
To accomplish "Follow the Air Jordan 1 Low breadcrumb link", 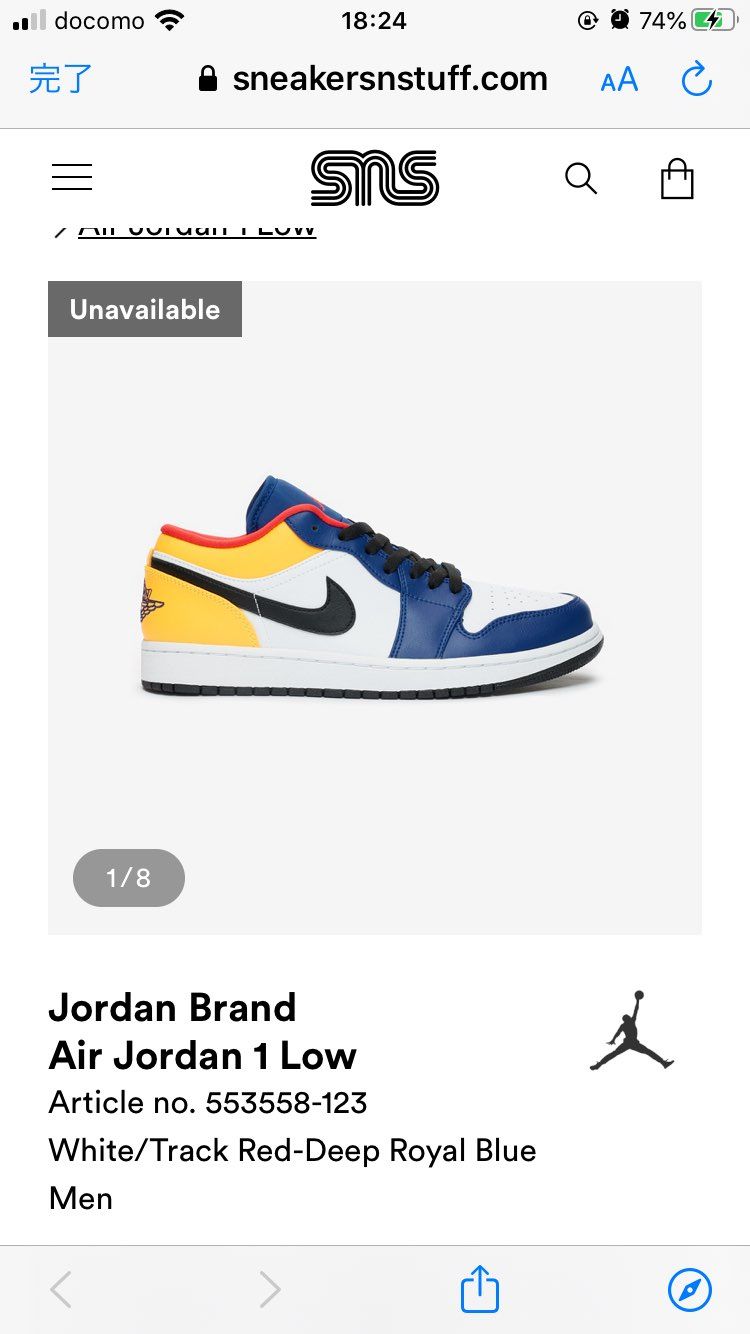I will click(197, 230).
